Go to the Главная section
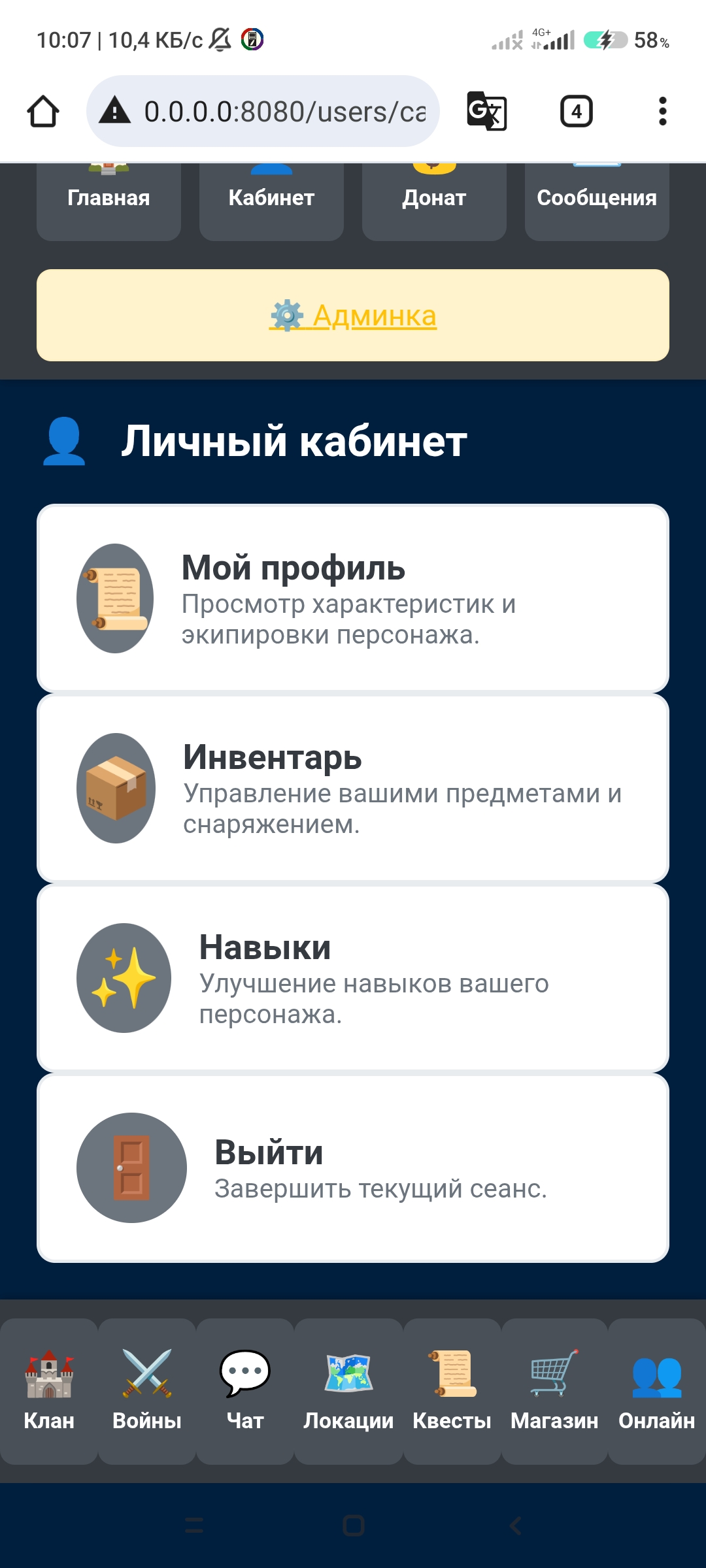The height and width of the screenshot is (1568, 706). click(x=109, y=199)
